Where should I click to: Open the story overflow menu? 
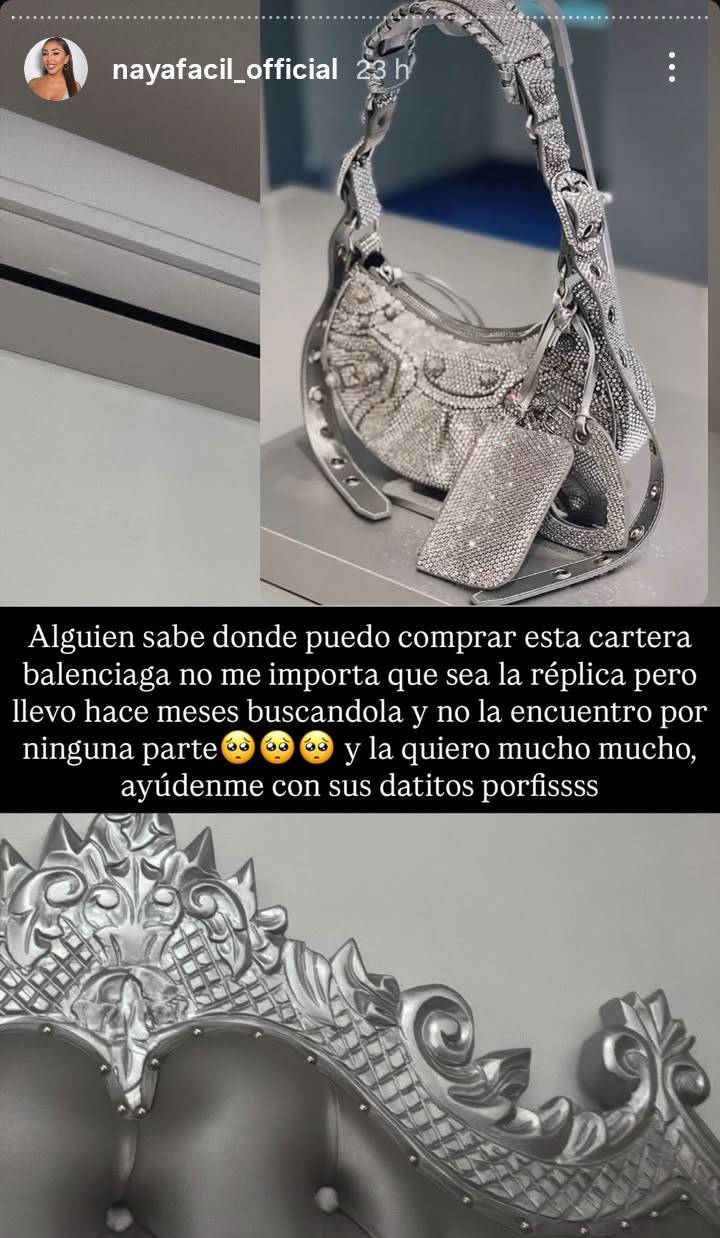pyautogui.click(x=671, y=68)
